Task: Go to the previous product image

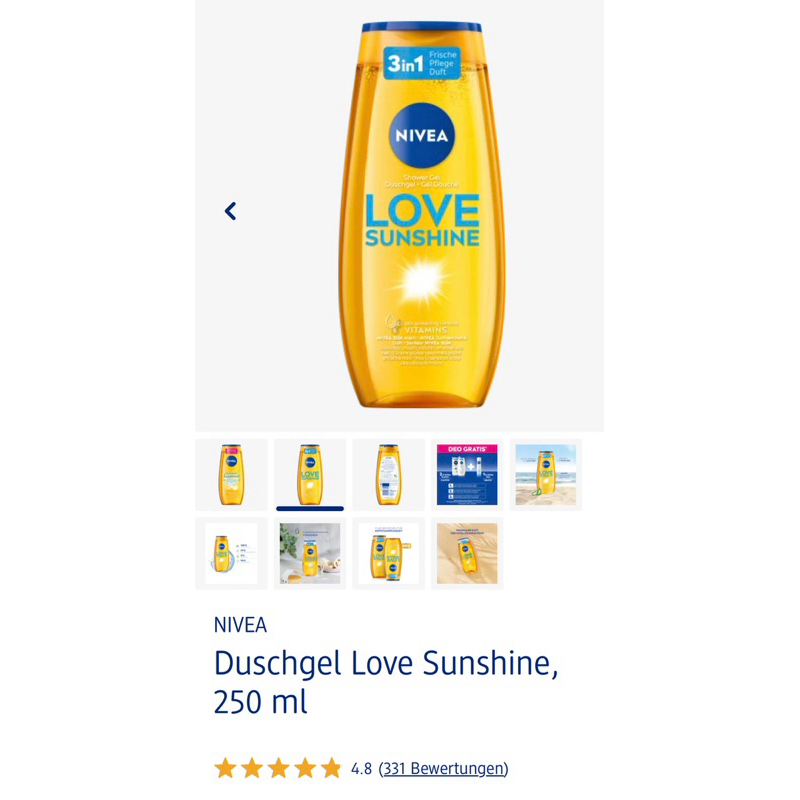Action: click(230, 211)
